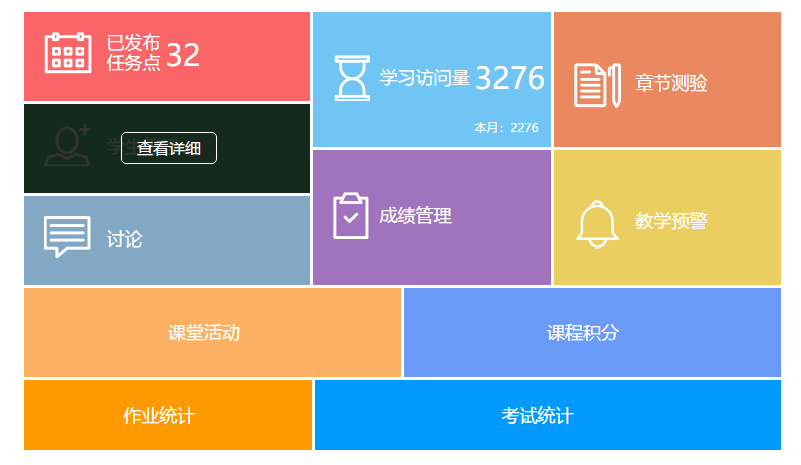Select 课程积分

click(591, 332)
